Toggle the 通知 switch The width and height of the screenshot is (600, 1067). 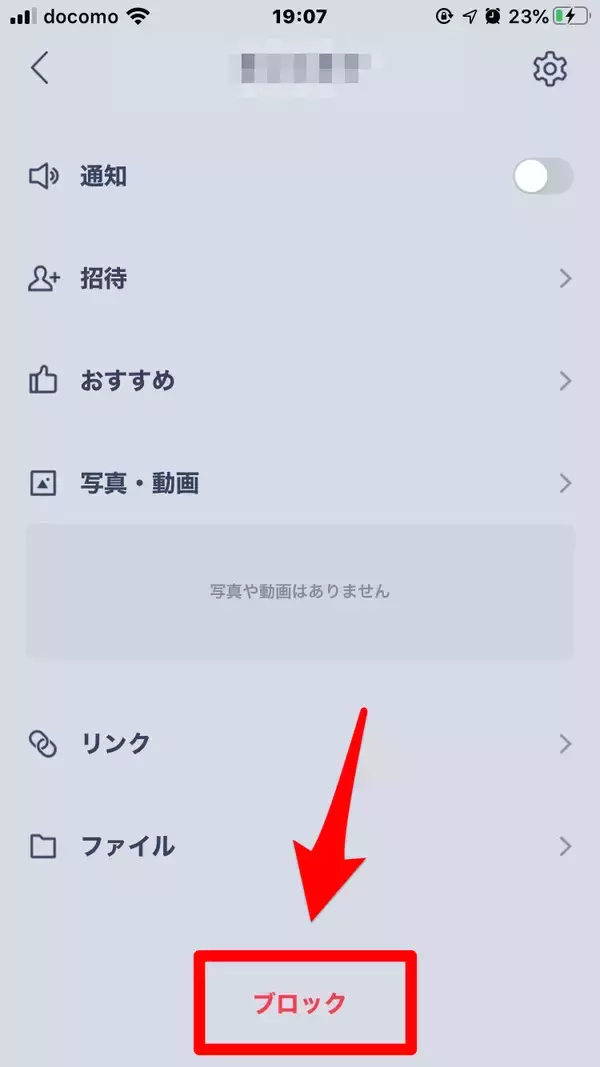click(543, 177)
